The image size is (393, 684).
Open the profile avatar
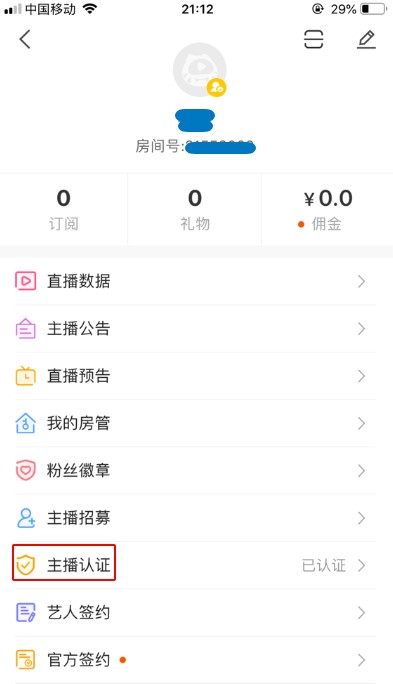coord(200,70)
